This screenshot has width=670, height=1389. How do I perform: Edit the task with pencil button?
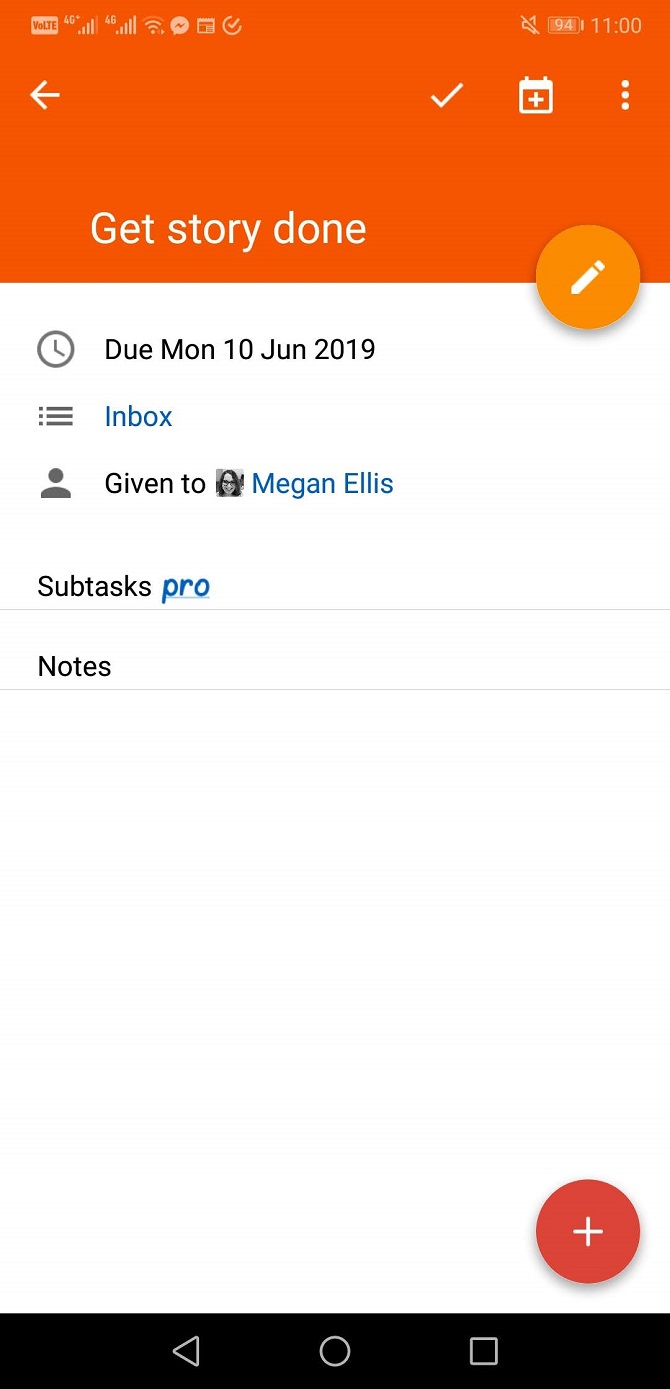[588, 278]
